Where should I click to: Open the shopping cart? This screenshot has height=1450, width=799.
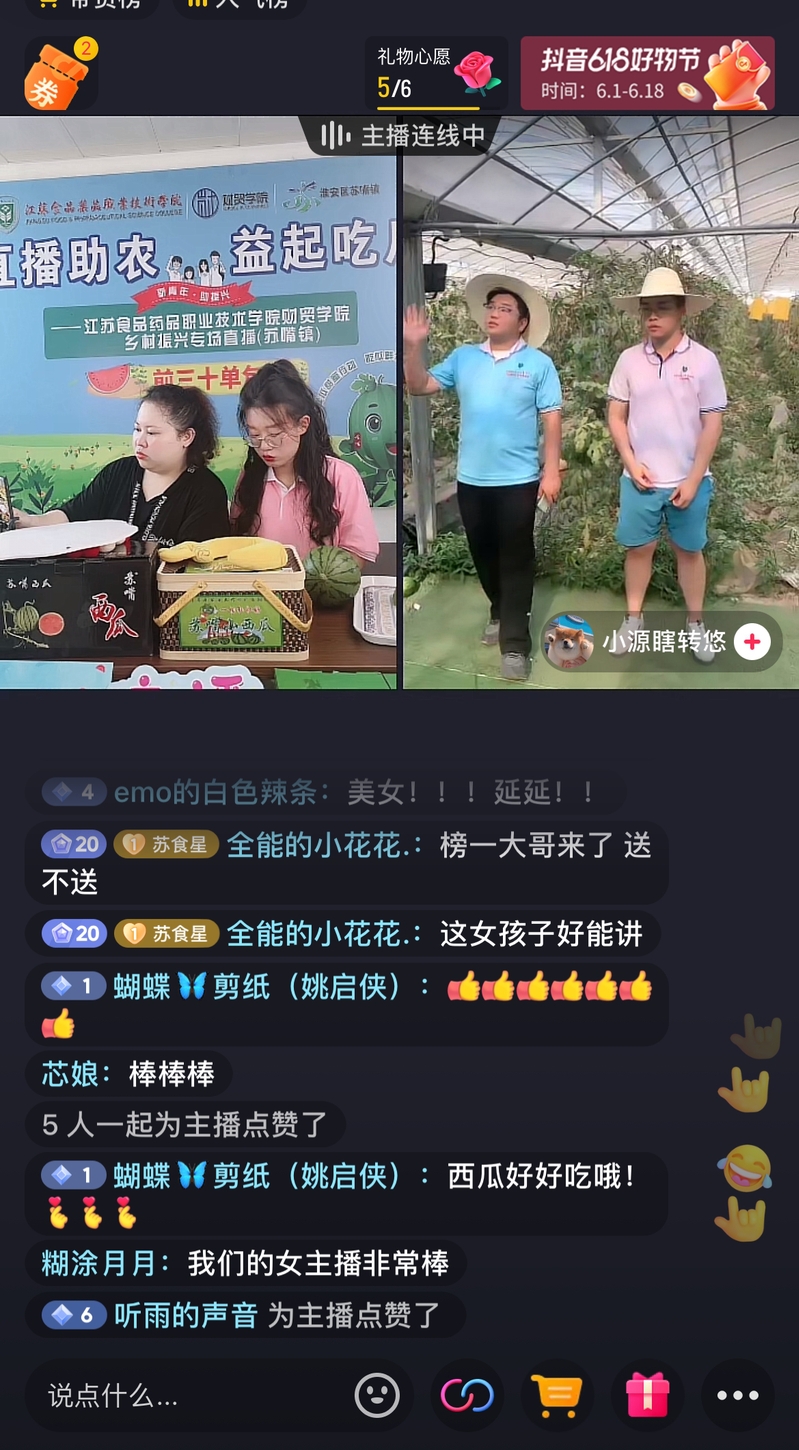pos(557,1395)
